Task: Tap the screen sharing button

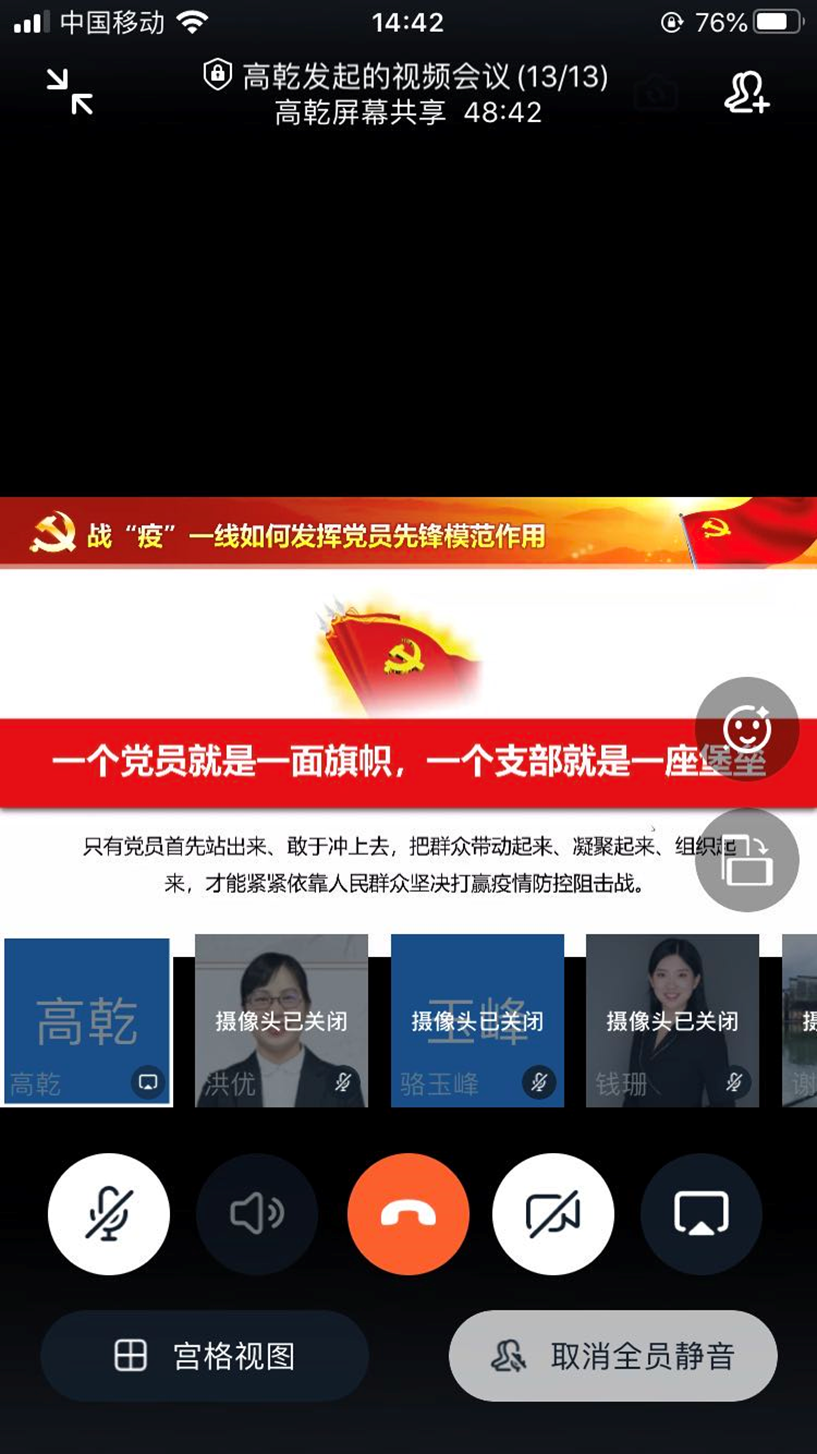Action: point(701,1214)
